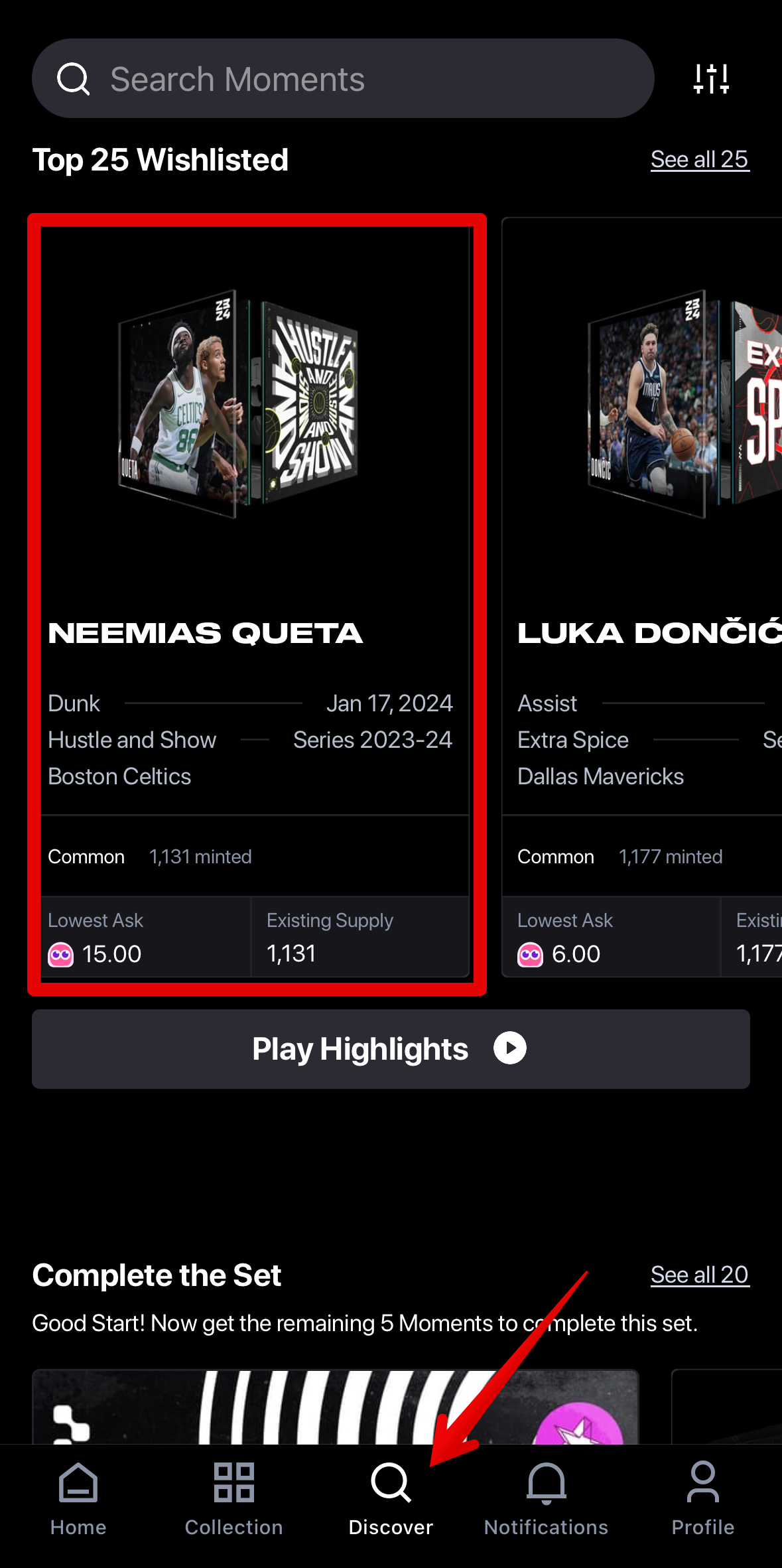See all 20 sets to complete

699,1275
